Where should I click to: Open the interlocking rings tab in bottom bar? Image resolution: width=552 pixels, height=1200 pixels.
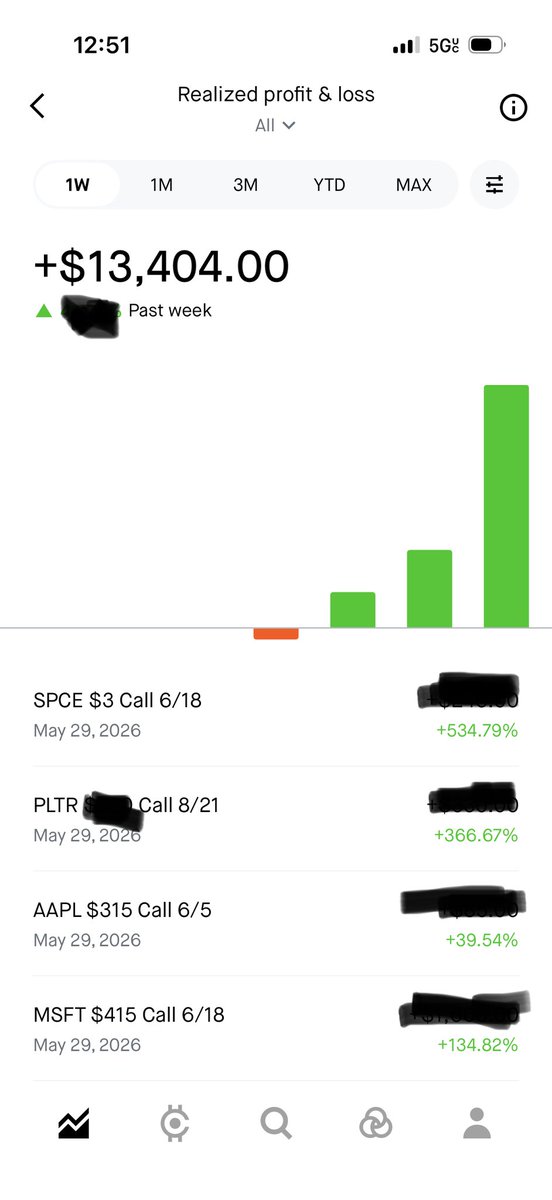click(x=375, y=1124)
